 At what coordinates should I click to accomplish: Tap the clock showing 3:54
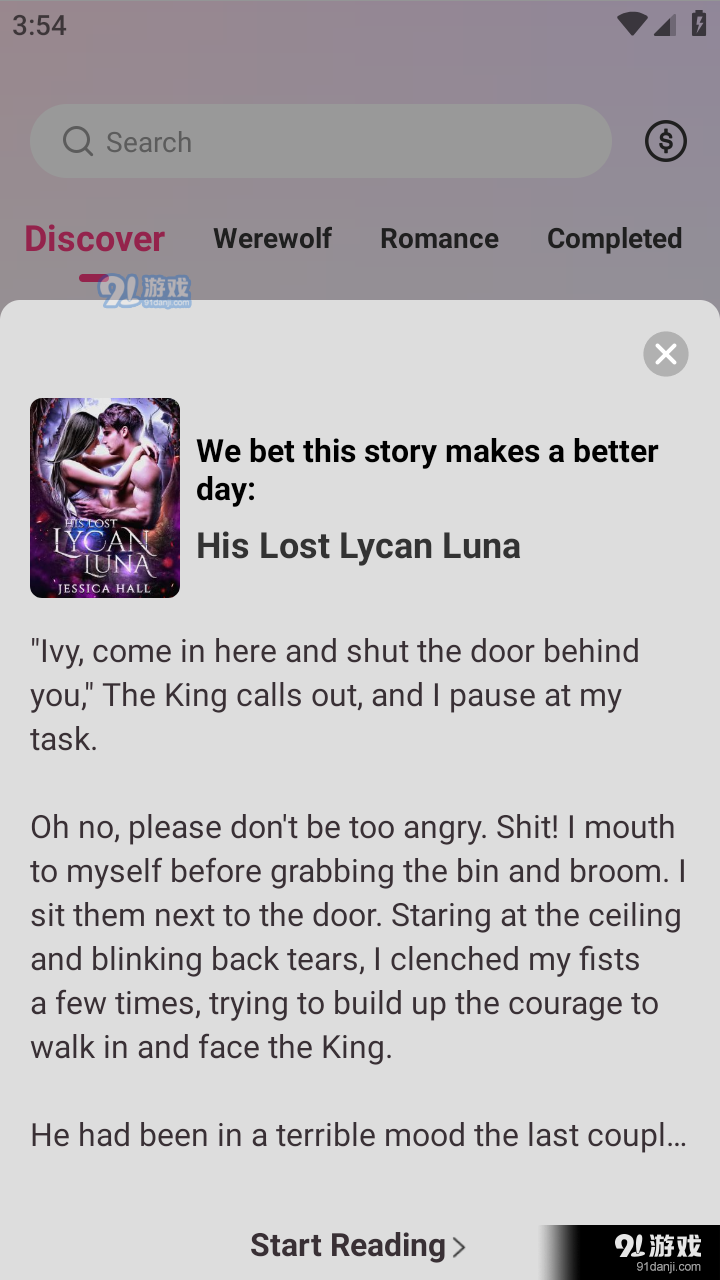[x=39, y=25]
